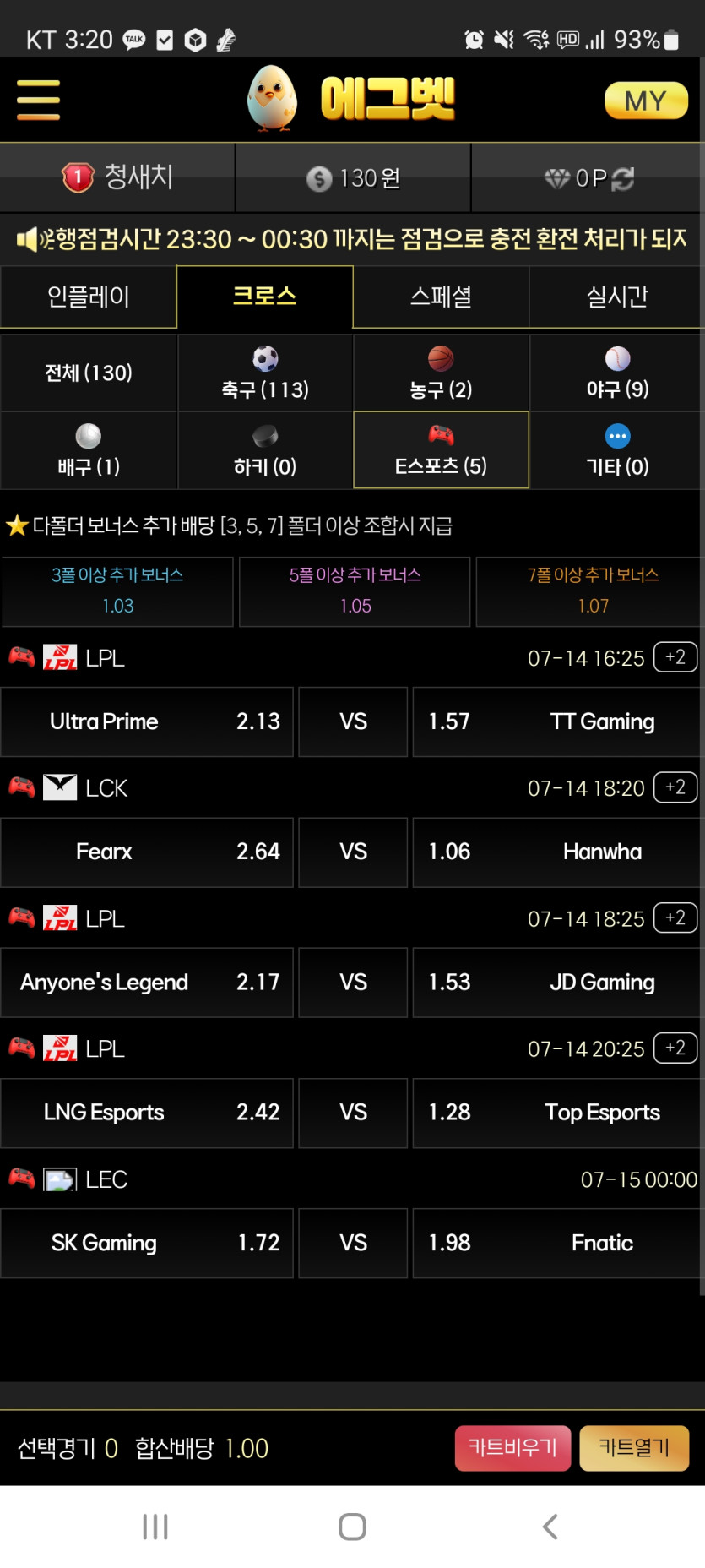Go back using the system back button

click(550, 1527)
